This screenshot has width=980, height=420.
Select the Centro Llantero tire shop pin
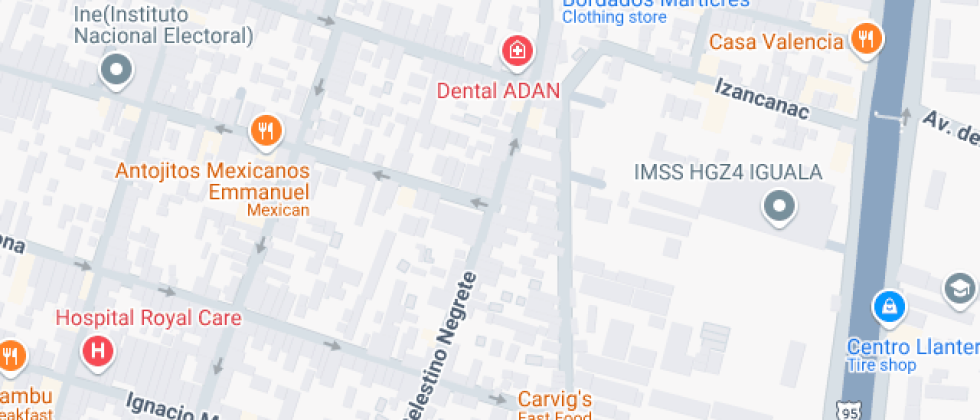[x=888, y=307]
